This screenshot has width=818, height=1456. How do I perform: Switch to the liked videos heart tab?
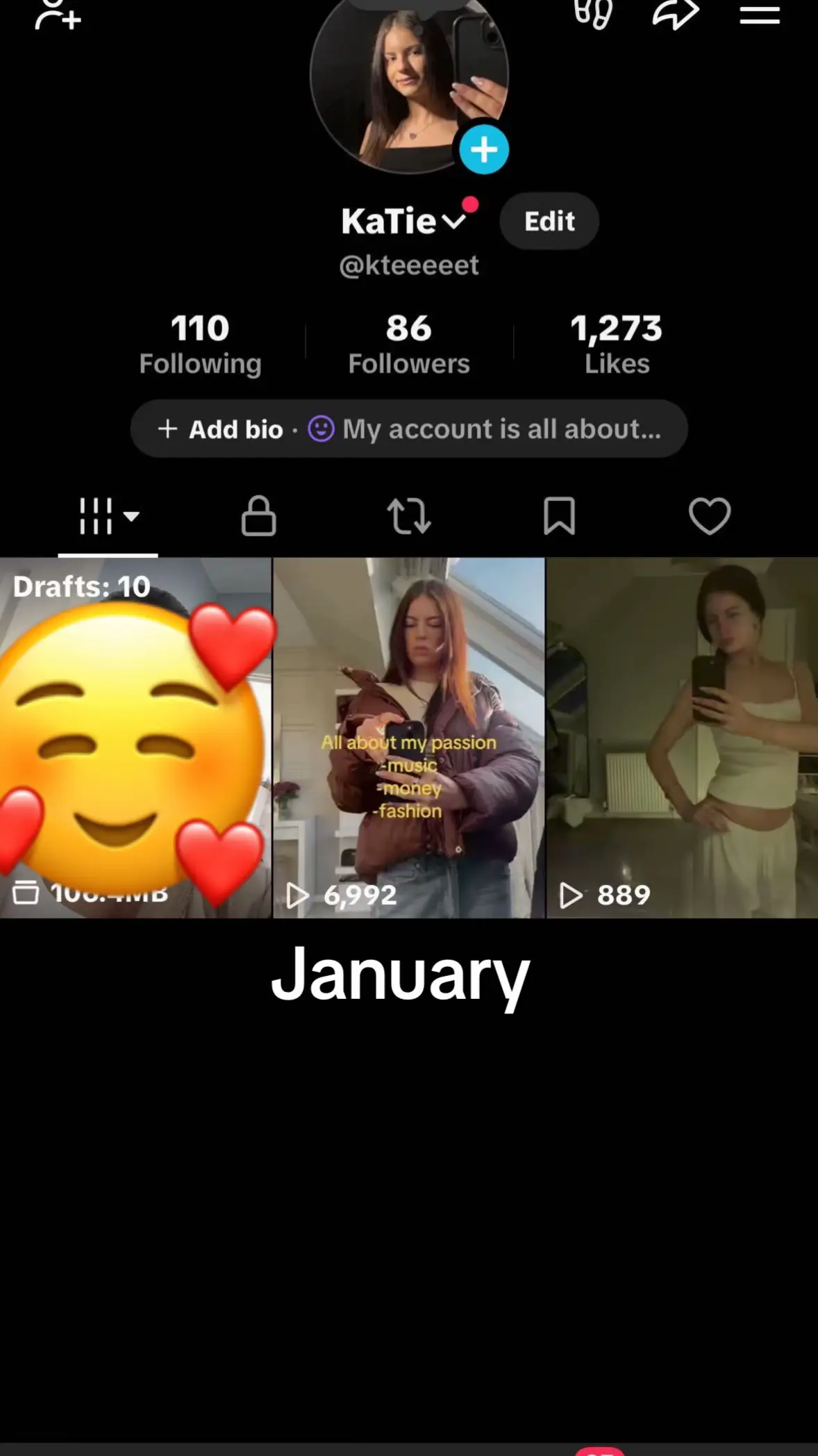coord(710,516)
